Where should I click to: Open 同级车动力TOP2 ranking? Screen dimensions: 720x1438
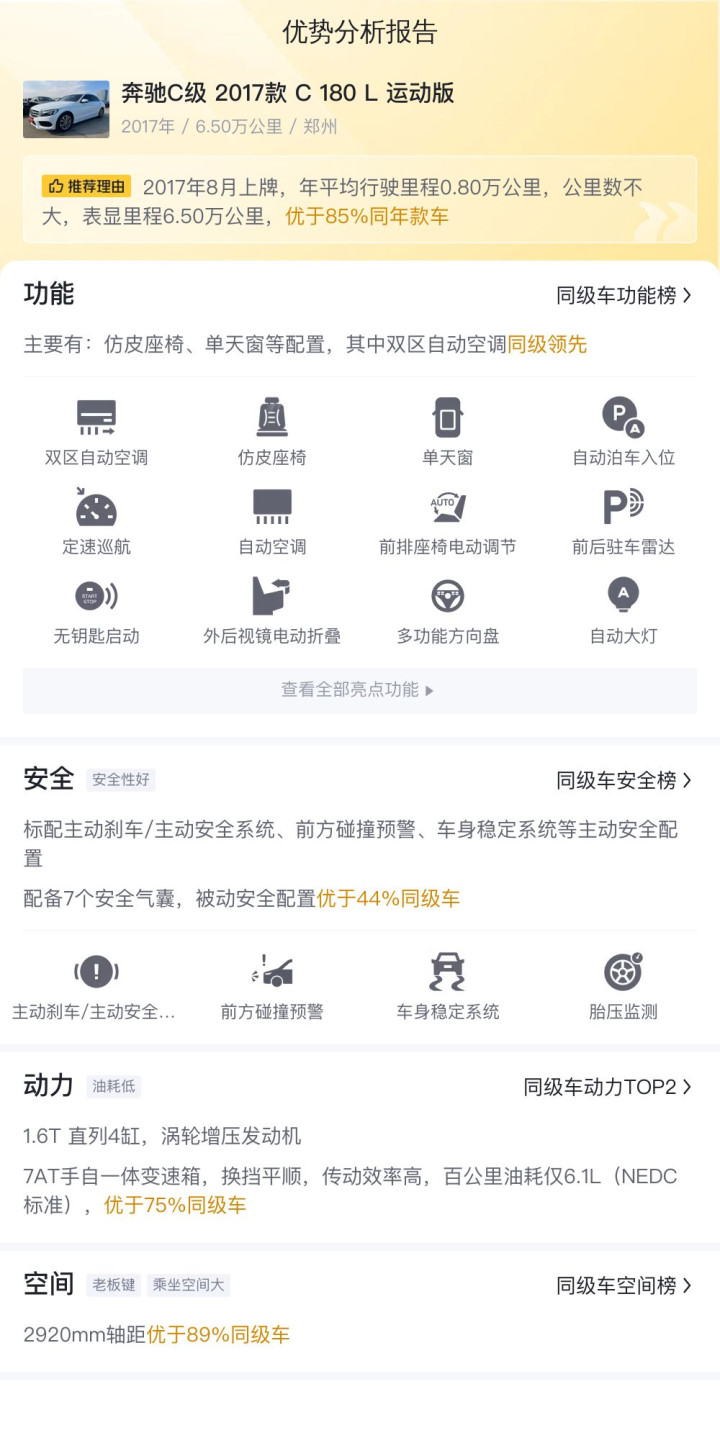pos(608,1087)
